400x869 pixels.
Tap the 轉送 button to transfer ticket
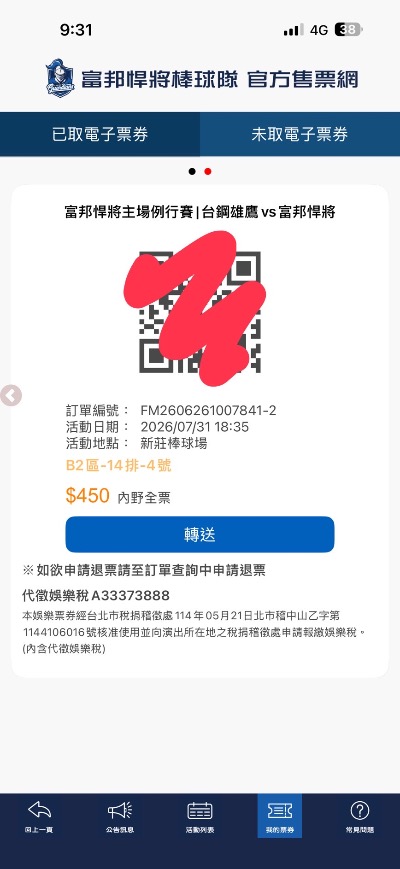pyautogui.click(x=199, y=534)
